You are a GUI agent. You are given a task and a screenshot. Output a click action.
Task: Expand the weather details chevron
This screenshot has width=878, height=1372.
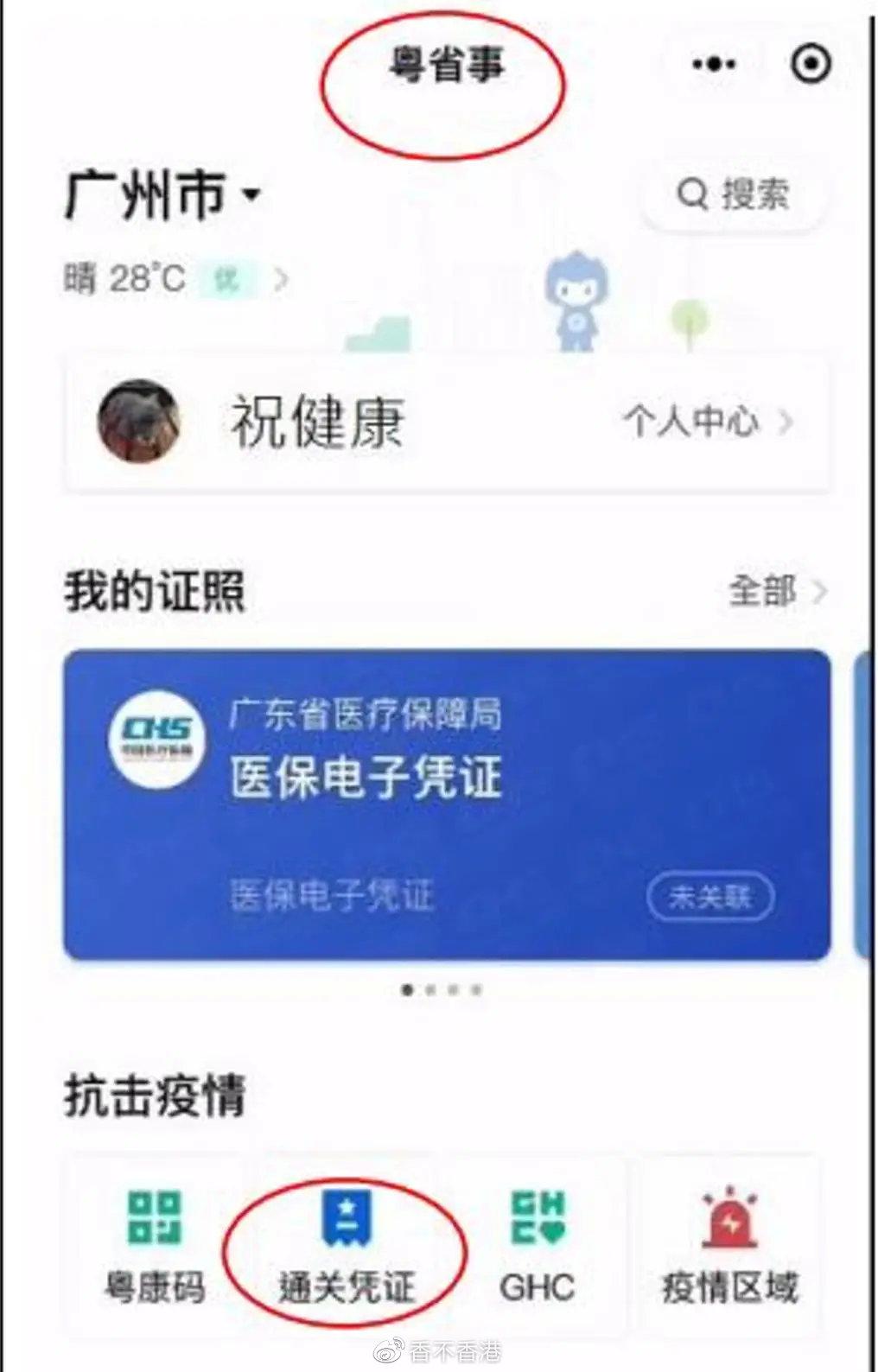[278, 277]
